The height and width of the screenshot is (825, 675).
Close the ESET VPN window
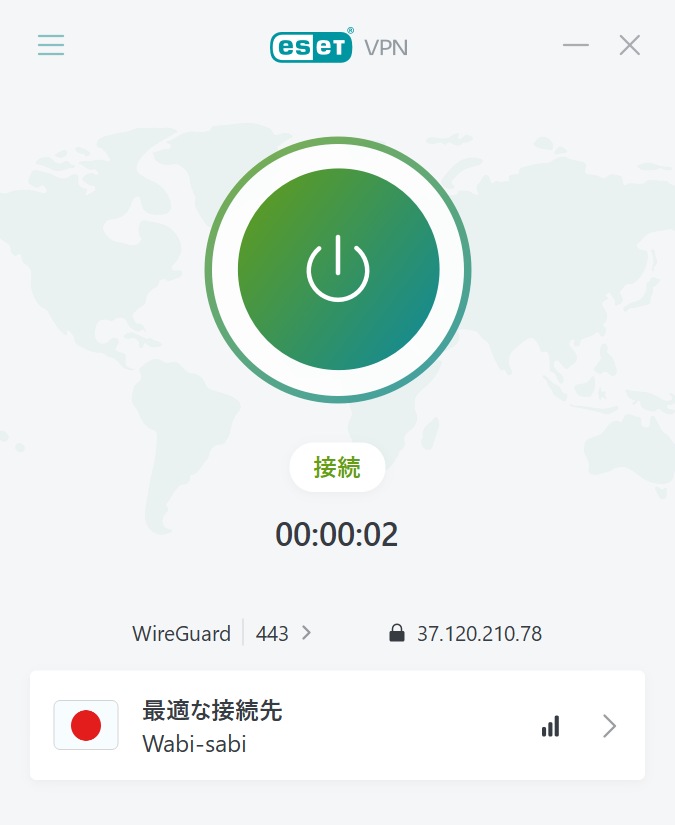pyautogui.click(x=629, y=45)
